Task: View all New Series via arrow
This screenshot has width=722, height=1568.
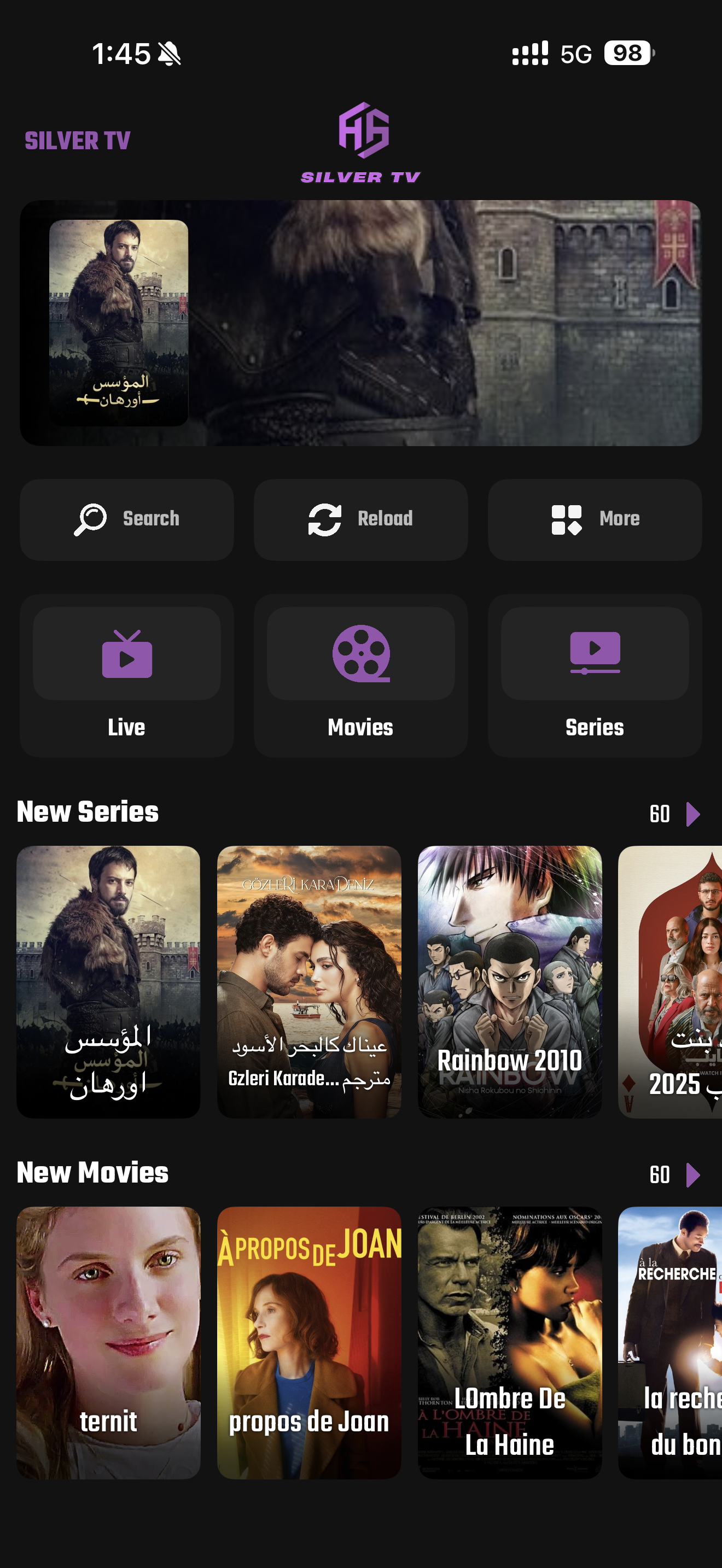Action: click(692, 814)
